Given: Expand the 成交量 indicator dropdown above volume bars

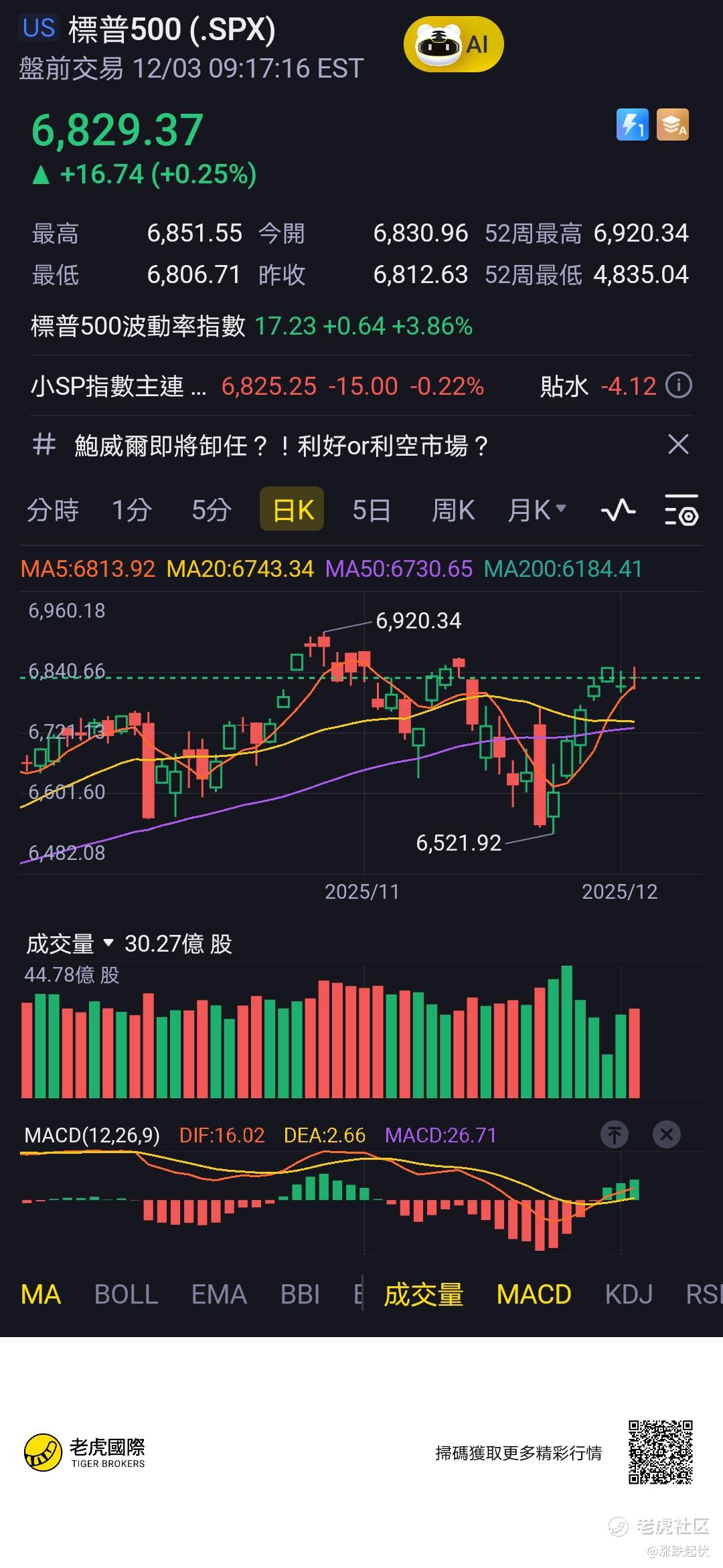Looking at the screenshot, I should [x=108, y=944].
